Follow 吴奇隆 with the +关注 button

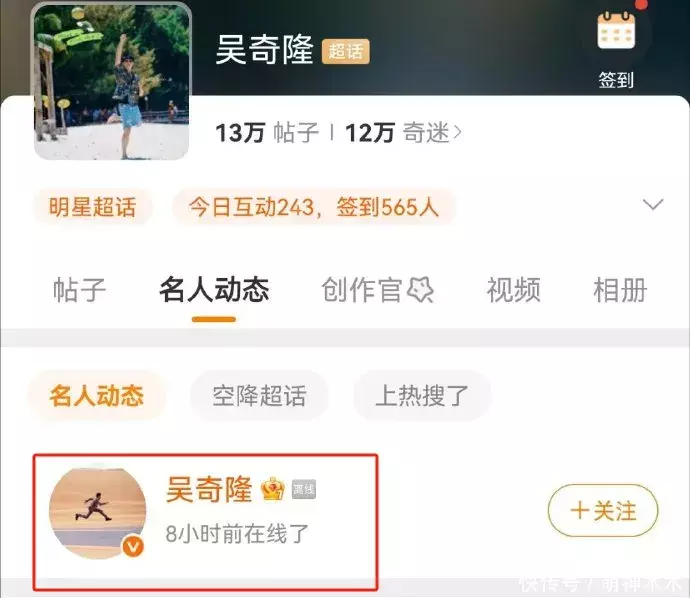pyautogui.click(x=603, y=511)
